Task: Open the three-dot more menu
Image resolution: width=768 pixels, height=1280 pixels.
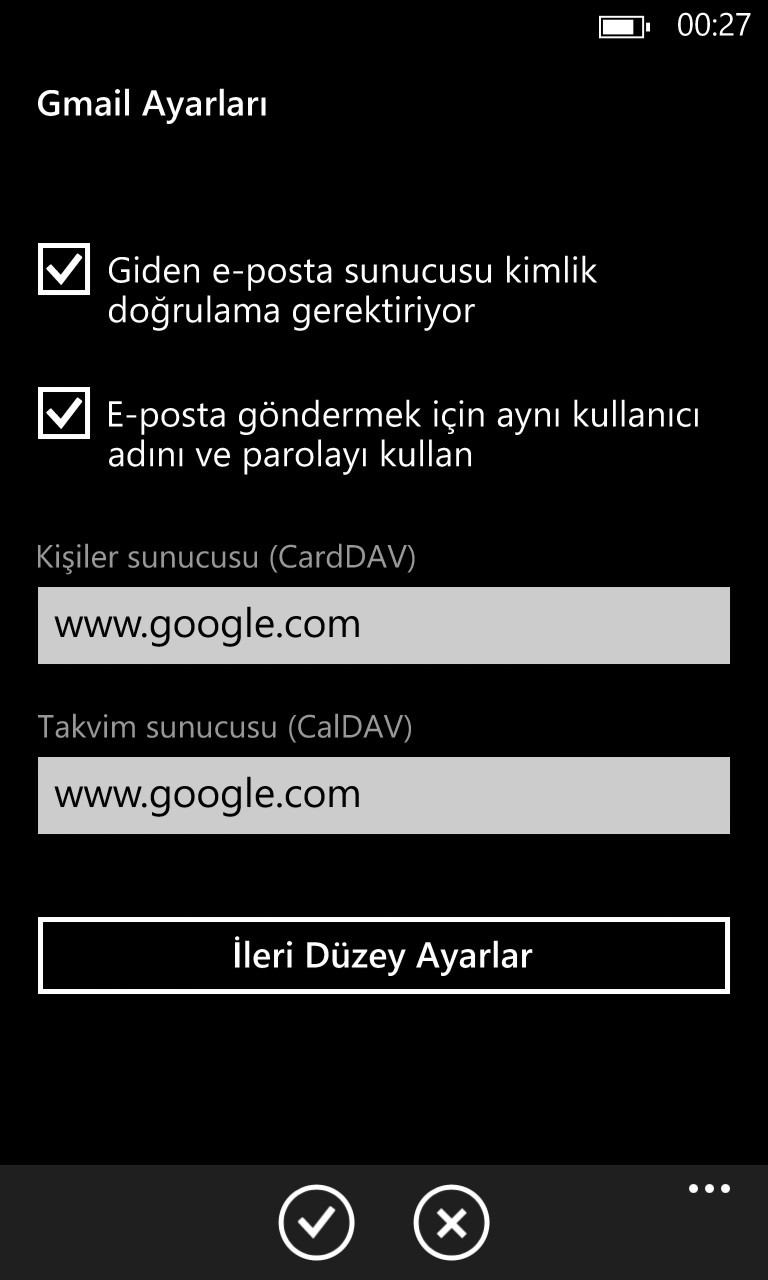Action: tap(709, 1189)
